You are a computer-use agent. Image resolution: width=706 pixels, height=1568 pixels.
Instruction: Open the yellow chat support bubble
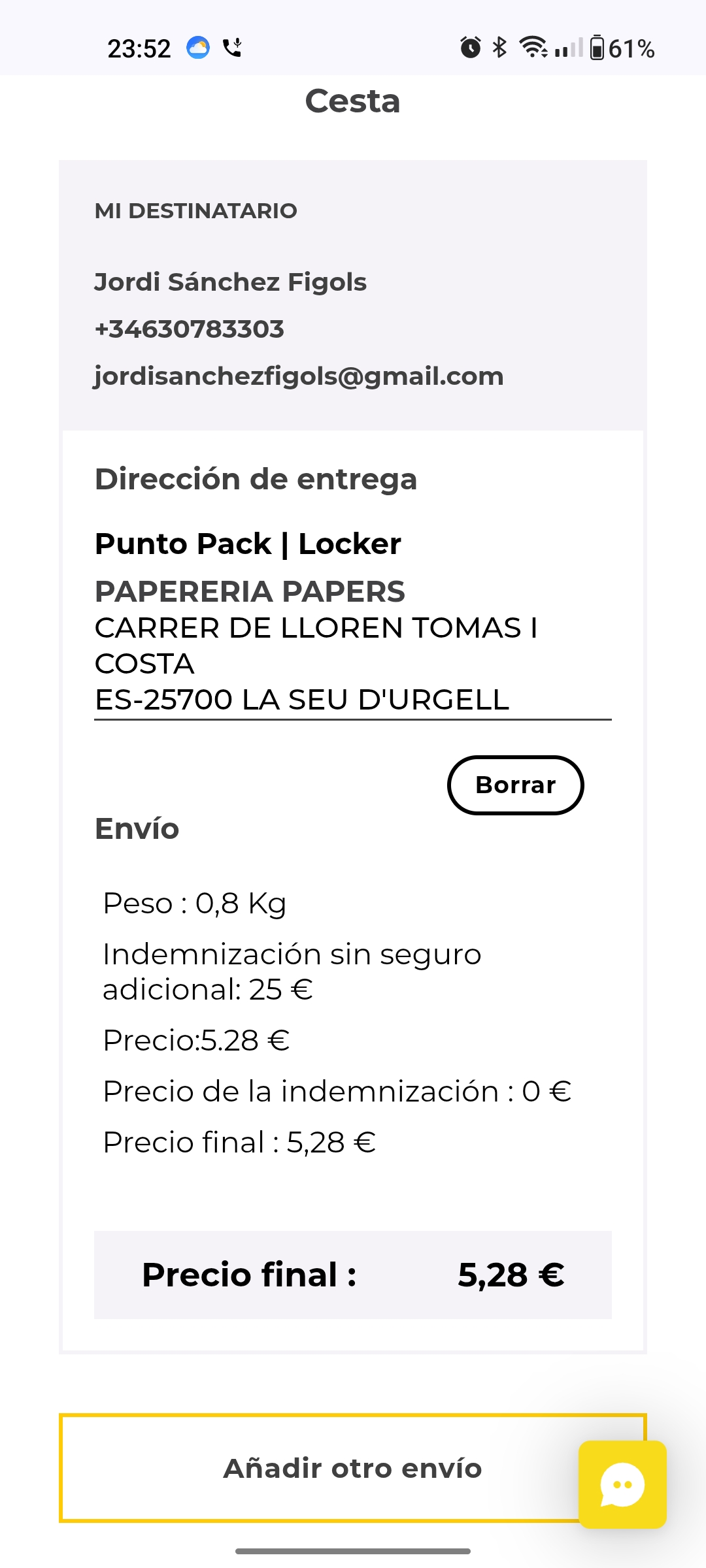click(622, 1484)
